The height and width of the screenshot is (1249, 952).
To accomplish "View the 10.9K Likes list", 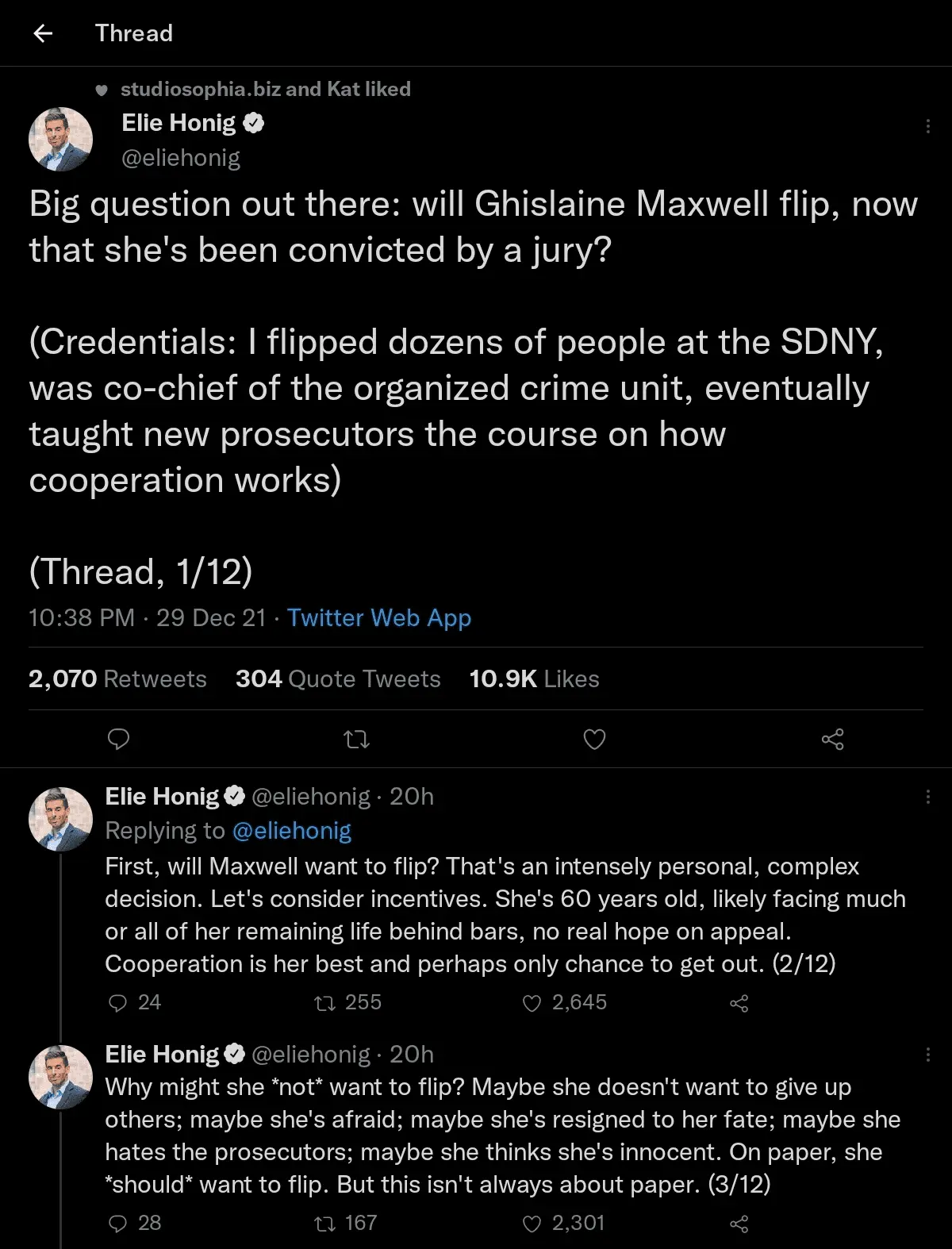I will (534, 678).
